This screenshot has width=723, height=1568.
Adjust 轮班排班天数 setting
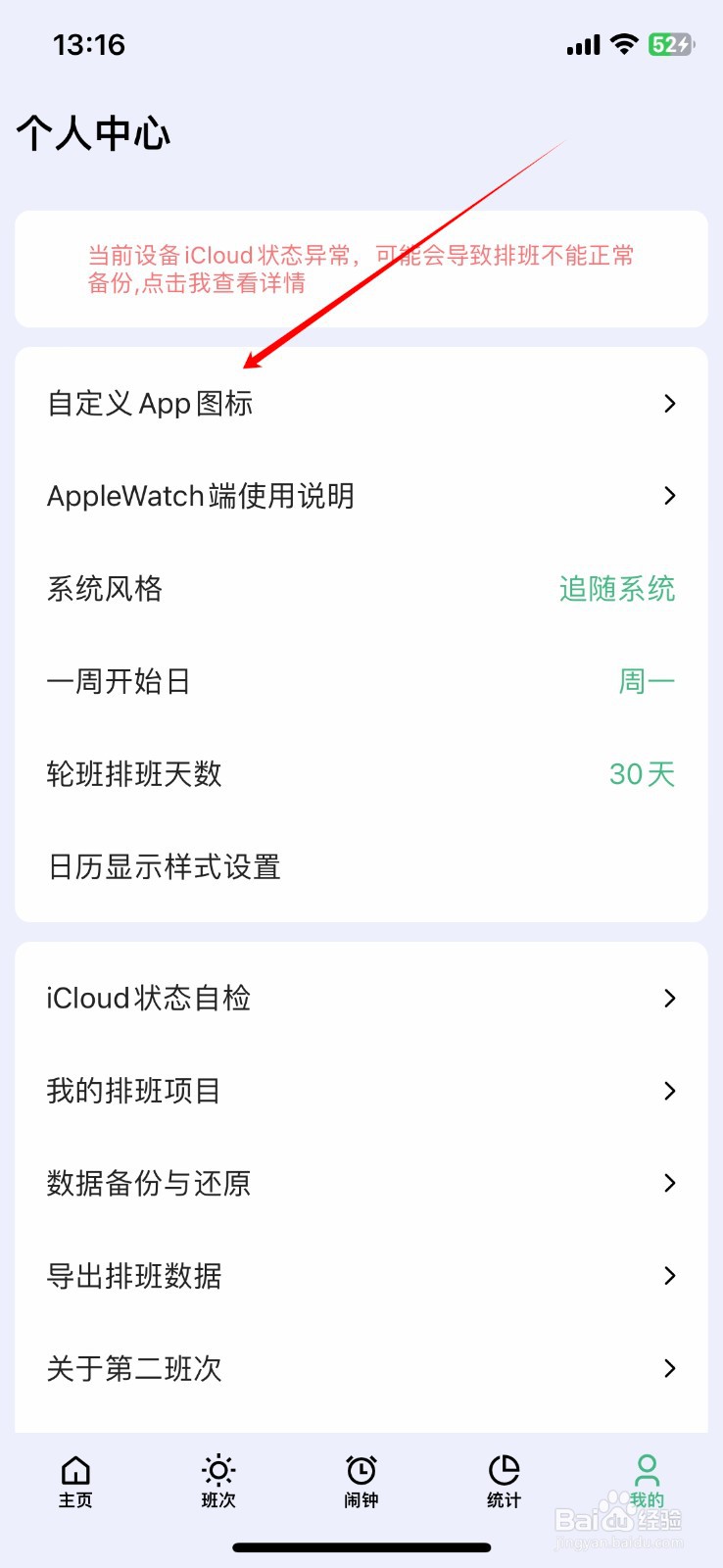pos(361,774)
